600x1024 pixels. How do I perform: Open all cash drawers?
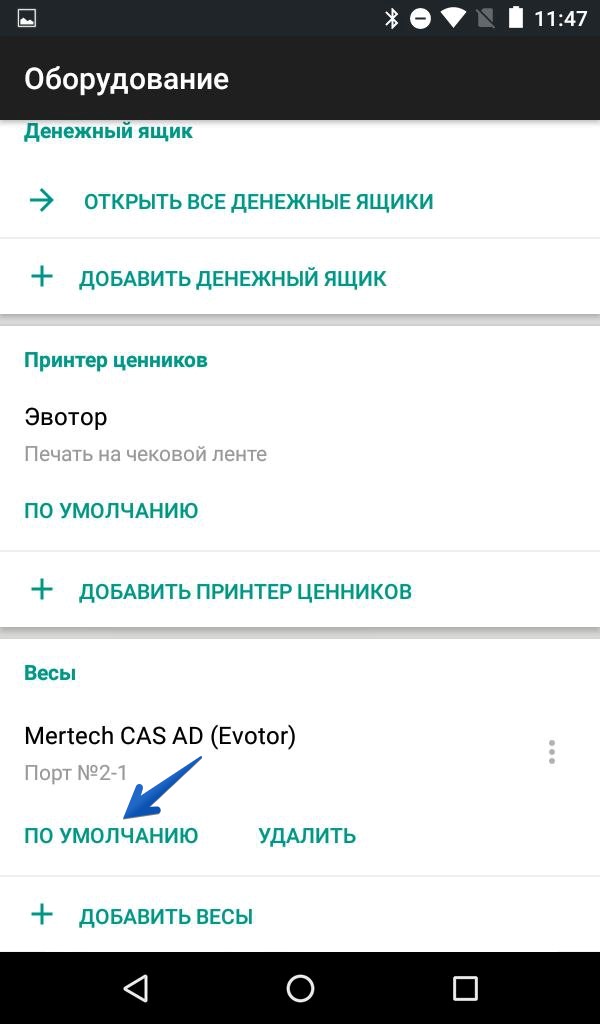(258, 201)
